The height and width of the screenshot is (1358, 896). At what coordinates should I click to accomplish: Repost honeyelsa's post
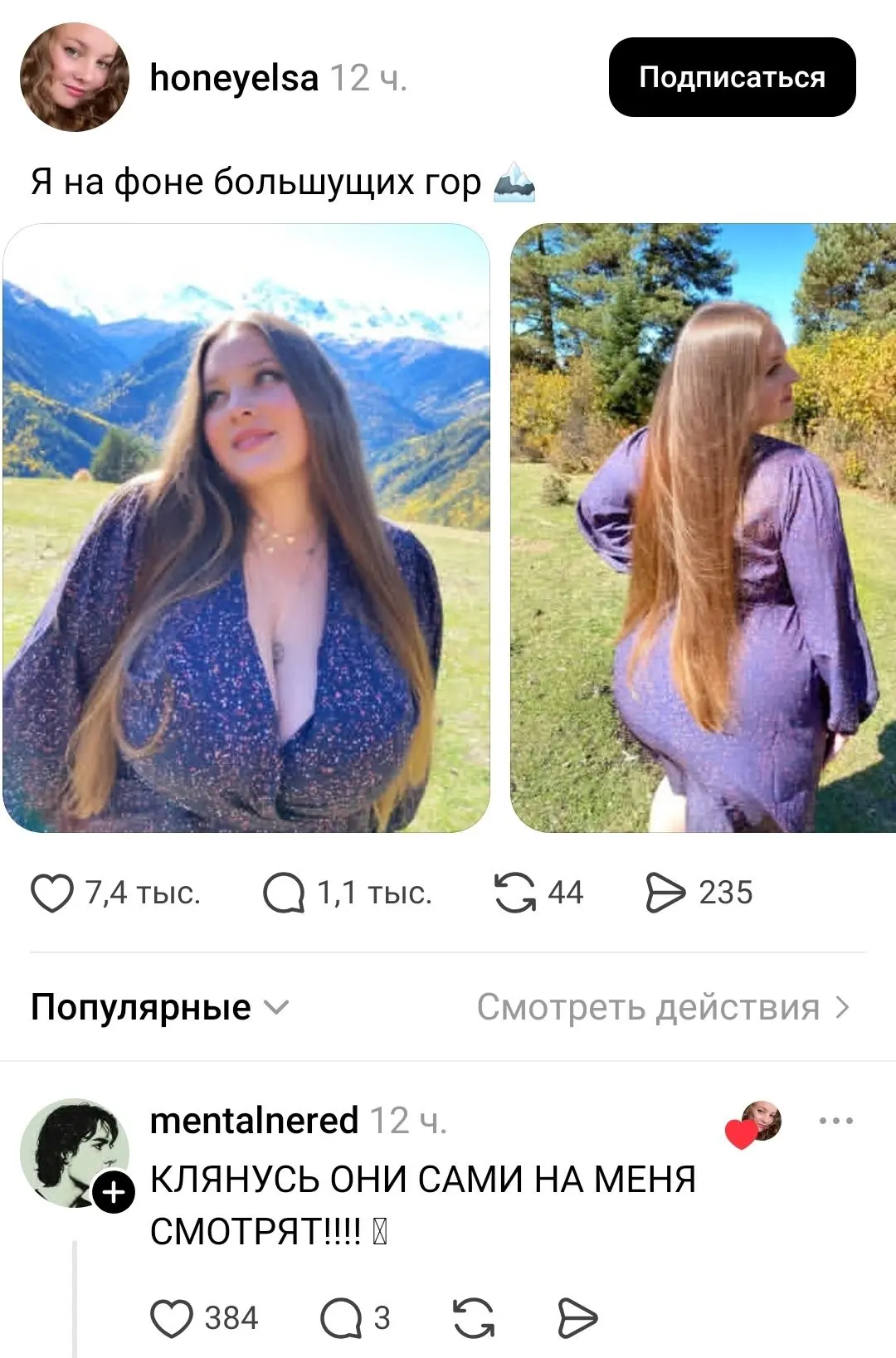click(515, 893)
